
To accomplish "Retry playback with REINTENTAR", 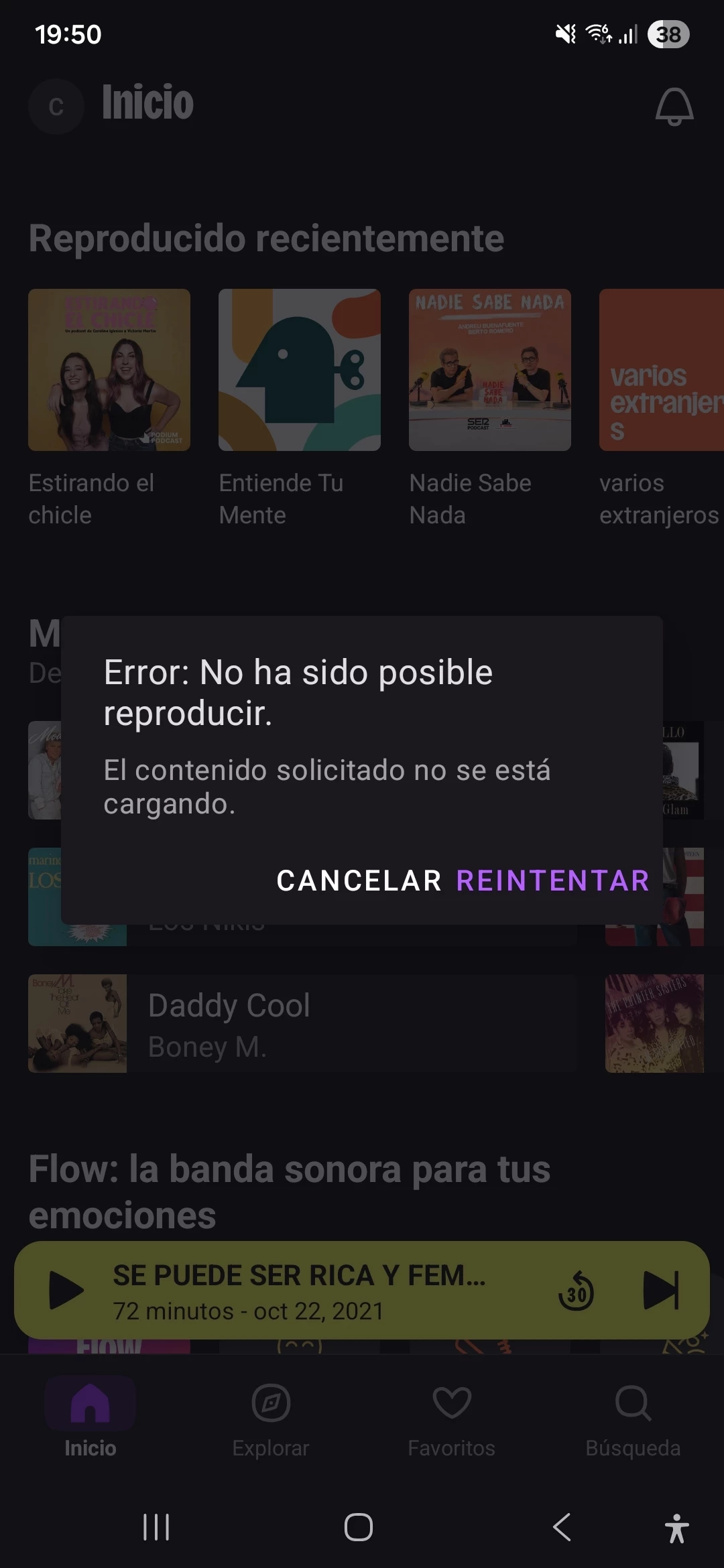I will [552, 880].
